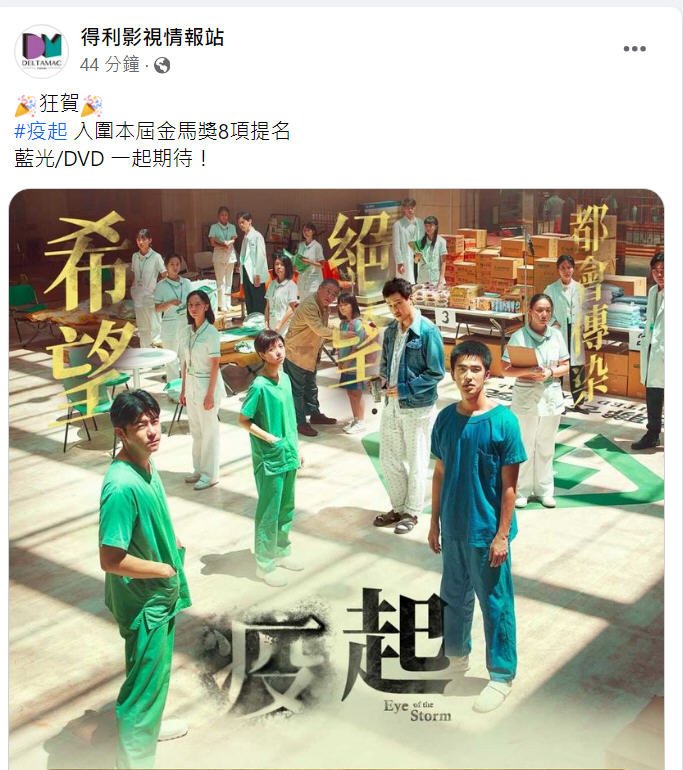Open 得利影視情報站 page name
This screenshot has width=683, height=770.
click(x=152, y=38)
